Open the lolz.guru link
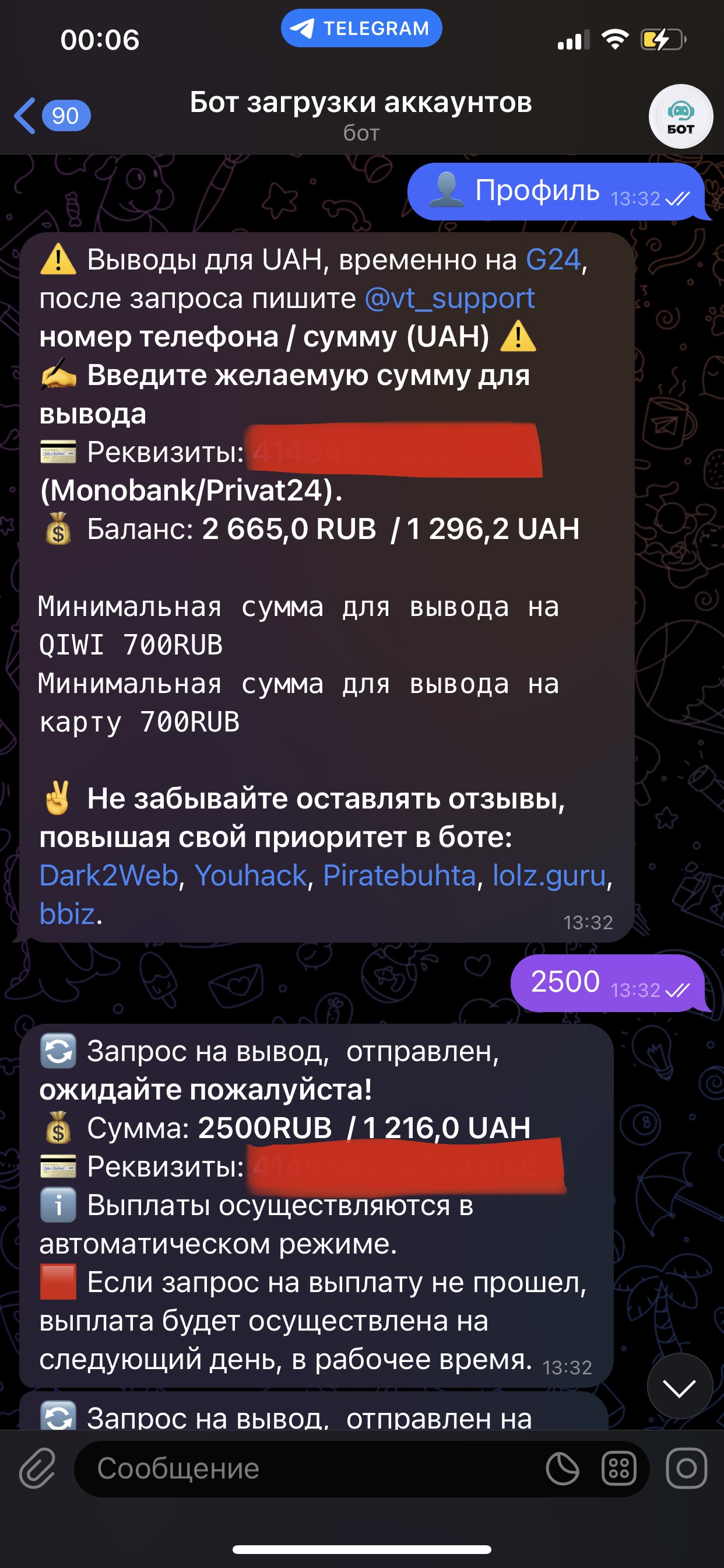Viewport: 724px width, 1568px height. click(549, 876)
